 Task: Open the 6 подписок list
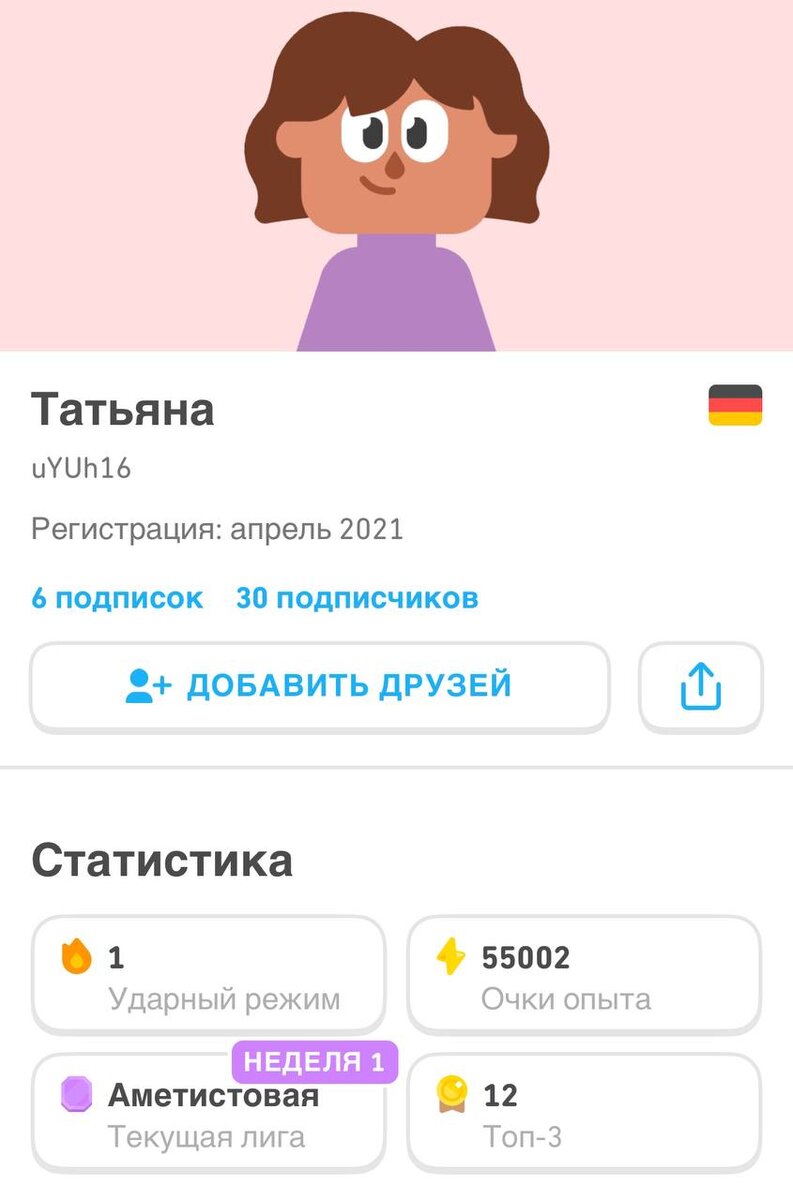(x=117, y=599)
